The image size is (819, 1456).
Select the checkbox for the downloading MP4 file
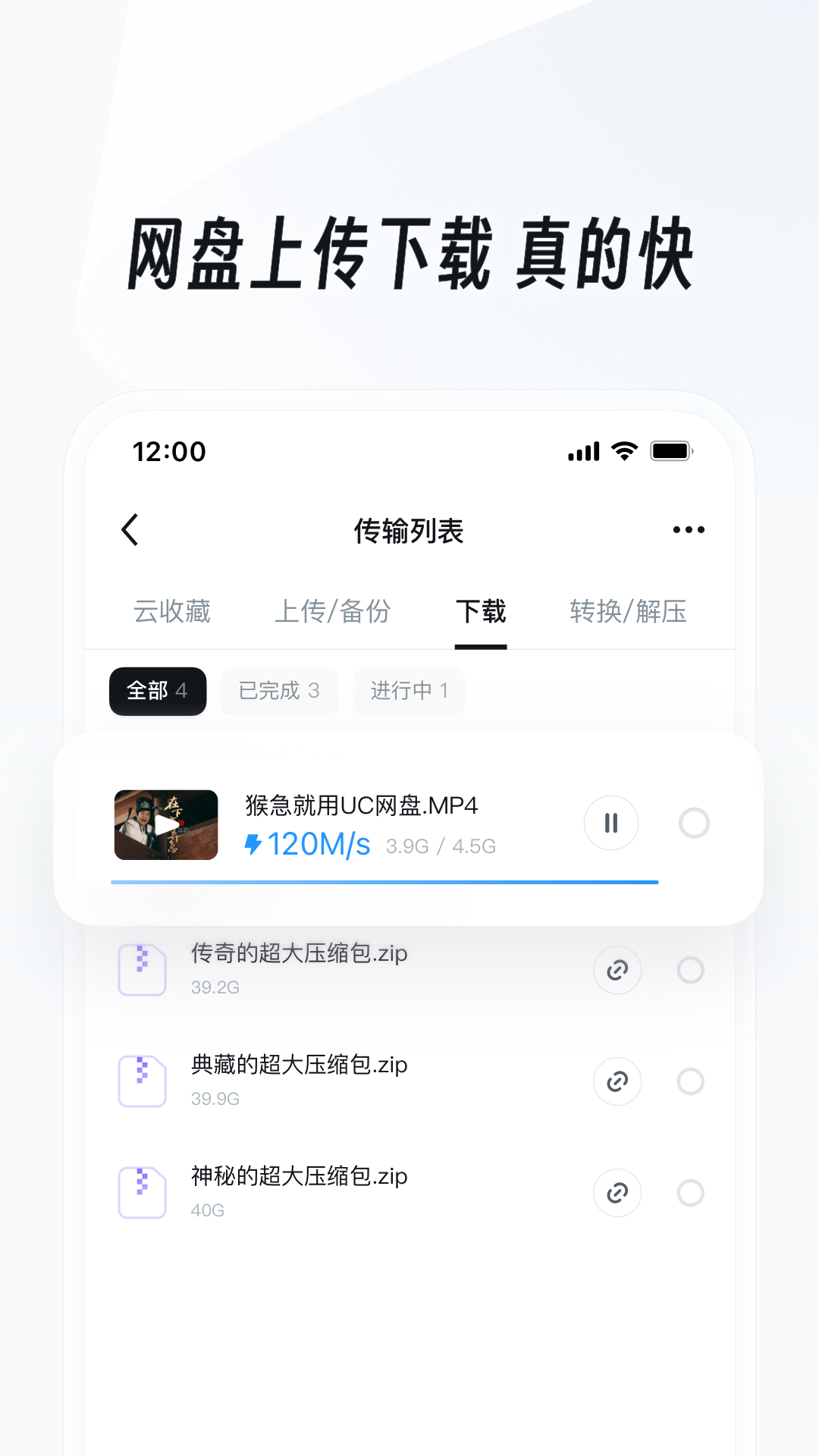(x=694, y=823)
